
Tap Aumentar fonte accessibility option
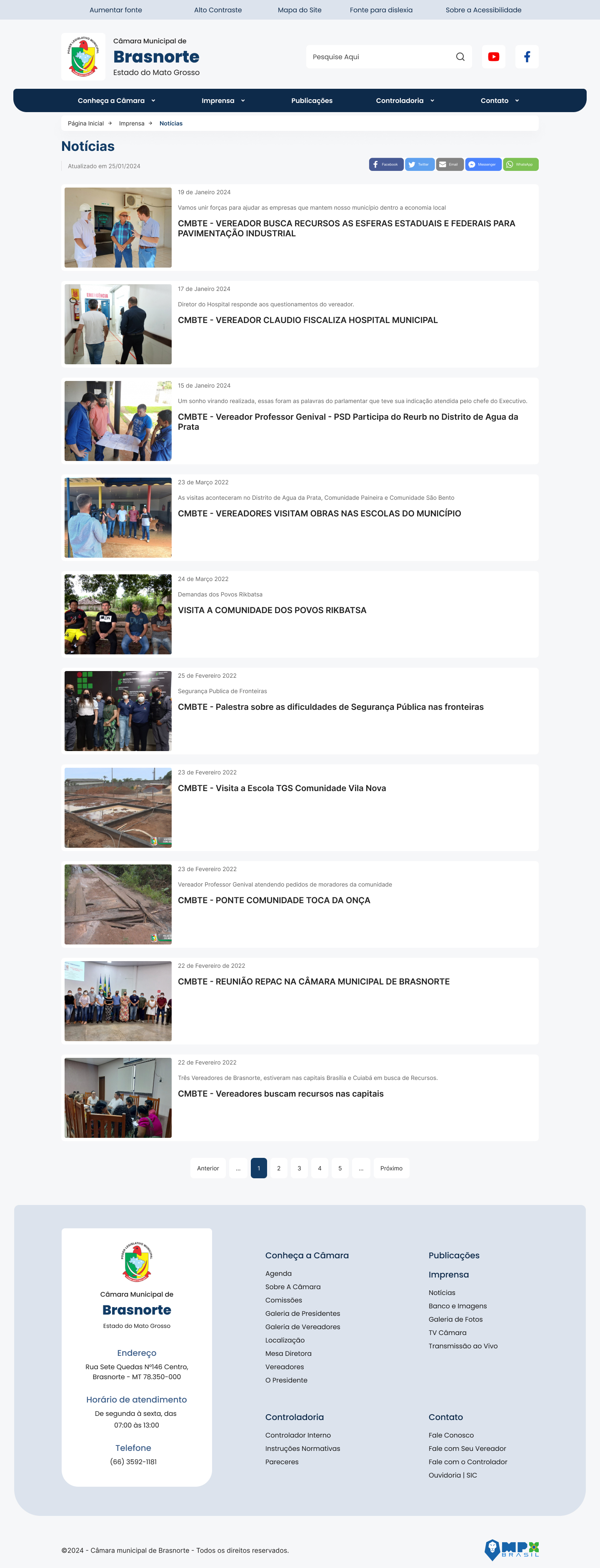pyautogui.click(x=115, y=10)
